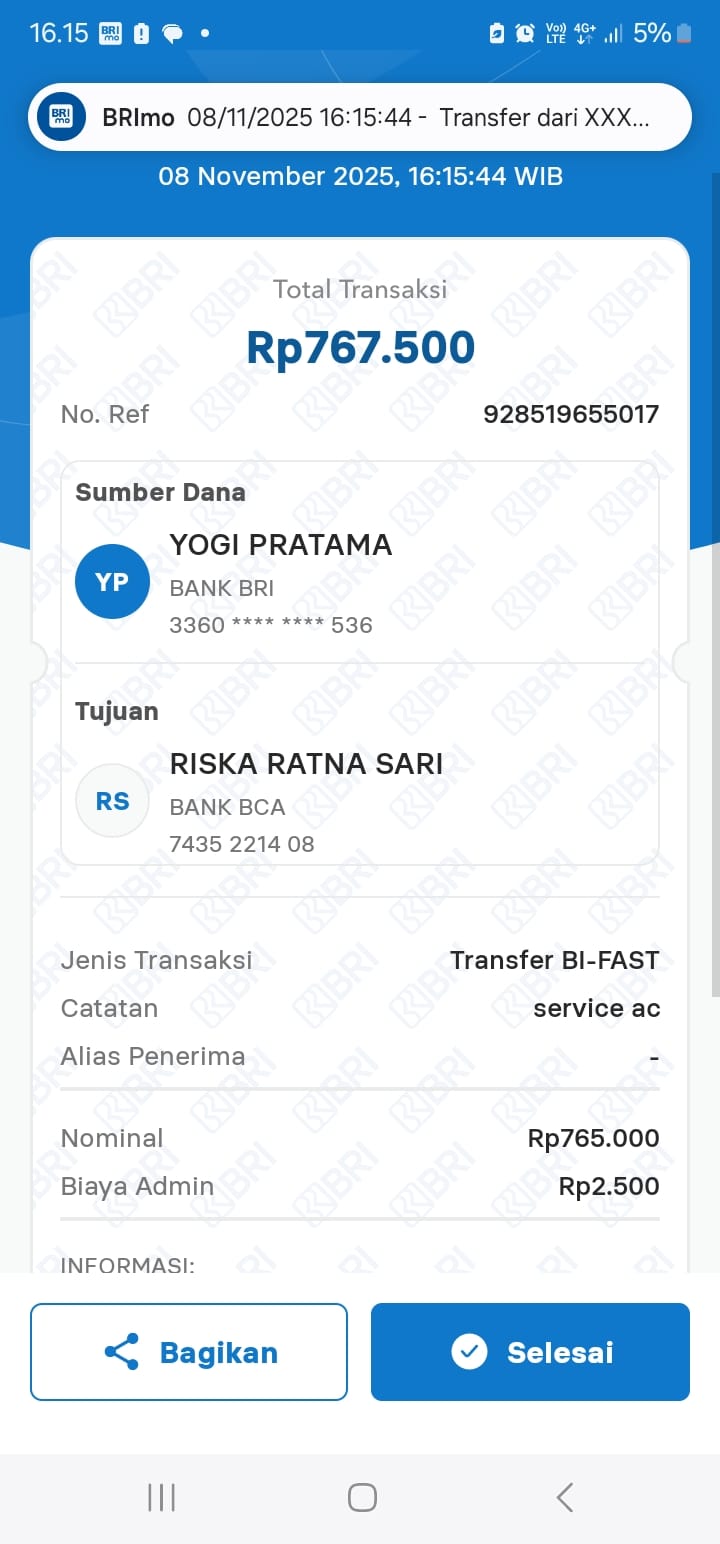Viewport: 720px width, 1544px height.
Task: Finish the transaction with Selesai
Action: click(530, 1352)
